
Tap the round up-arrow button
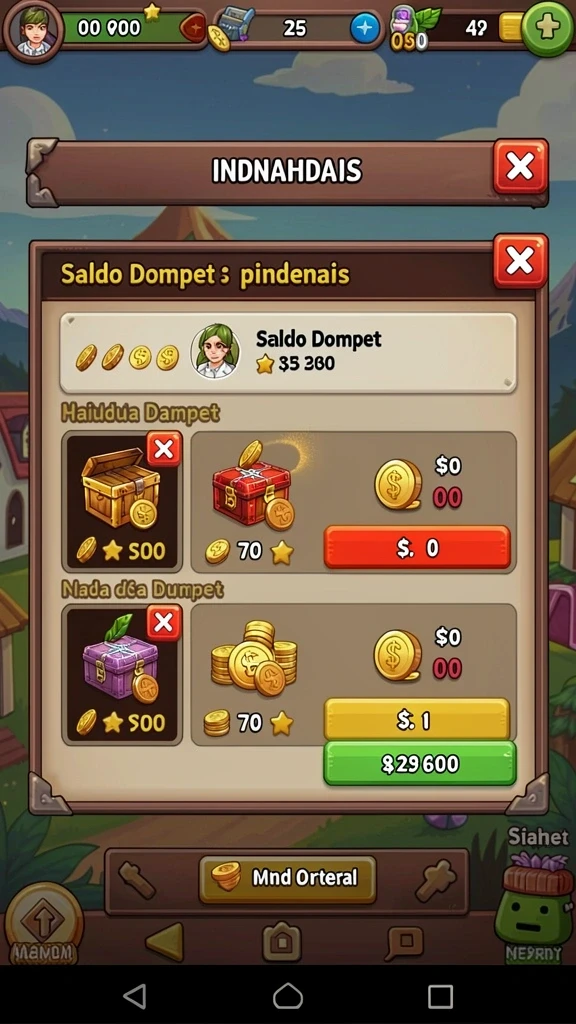(43, 921)
